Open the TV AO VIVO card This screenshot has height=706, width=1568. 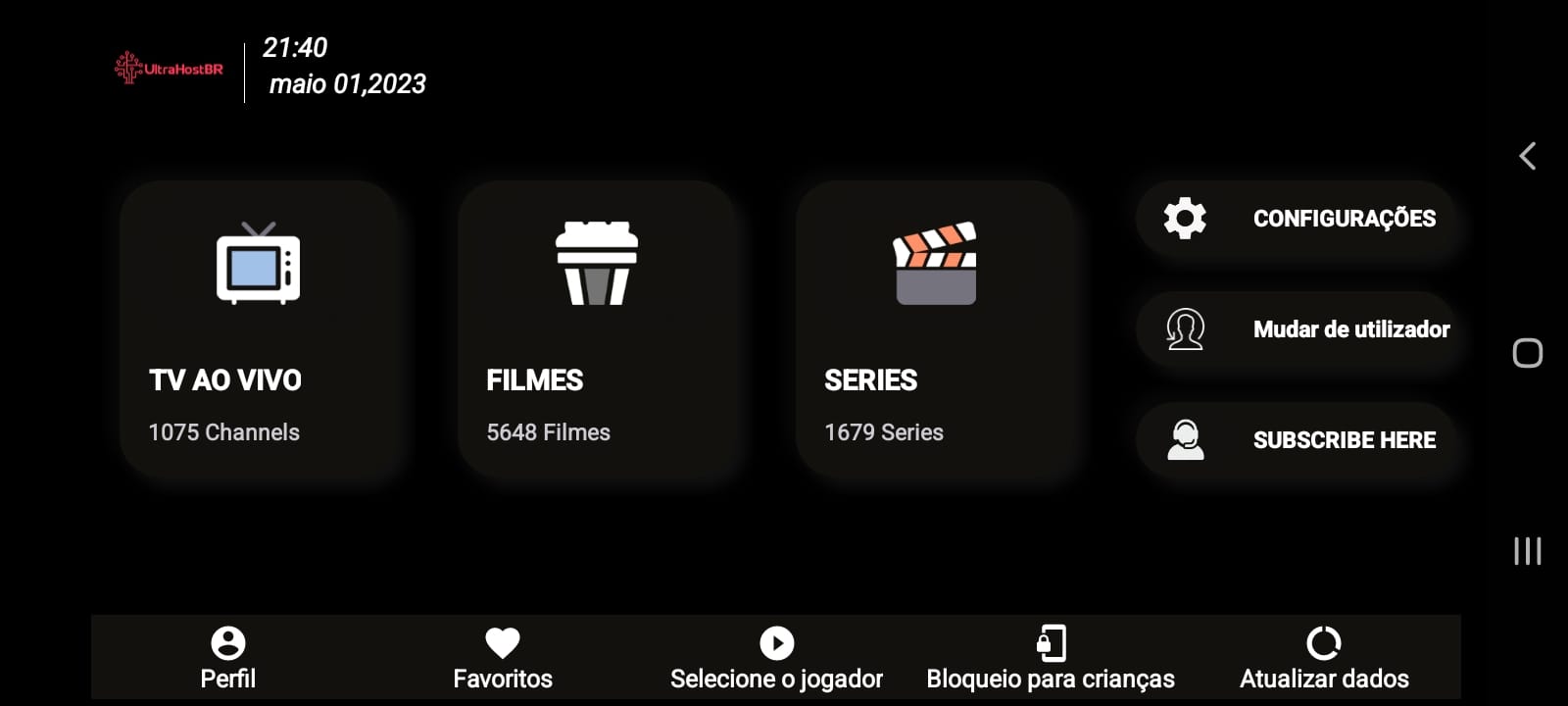[259, 329]
